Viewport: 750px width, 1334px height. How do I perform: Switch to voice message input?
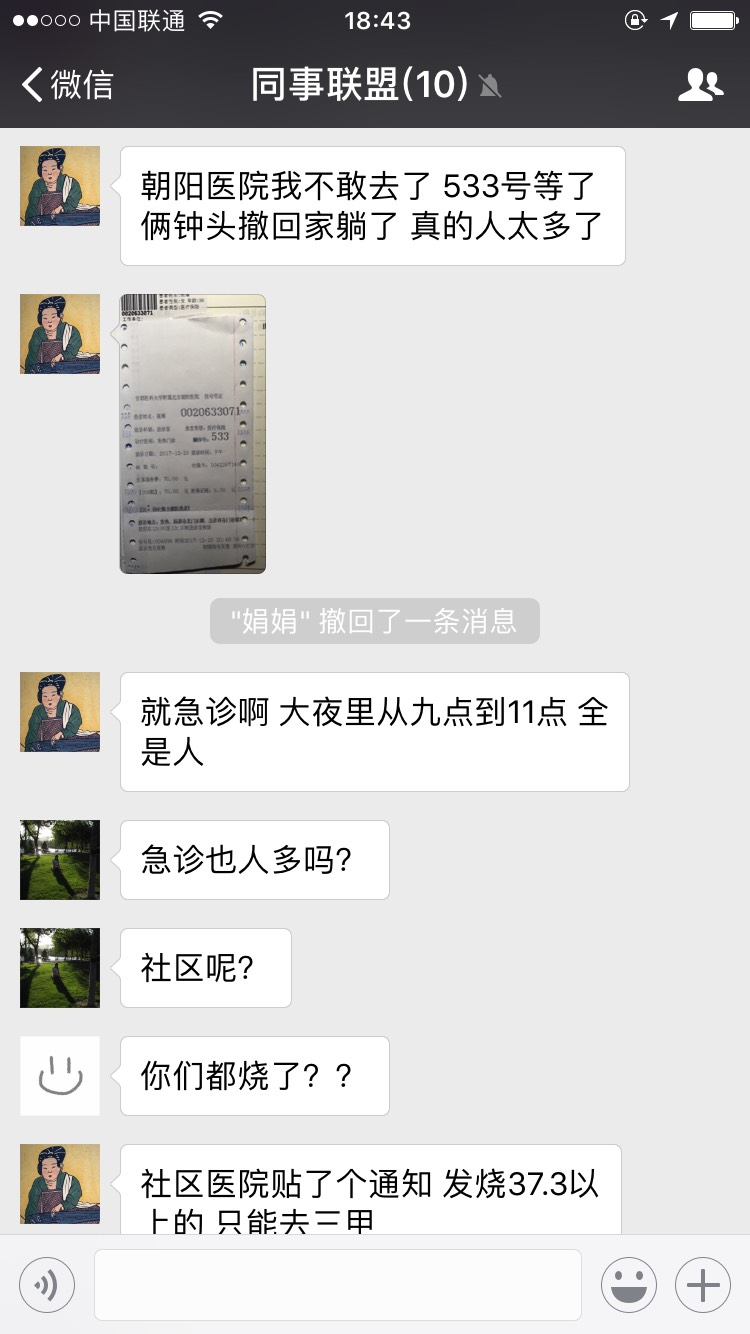[47, 1284]
